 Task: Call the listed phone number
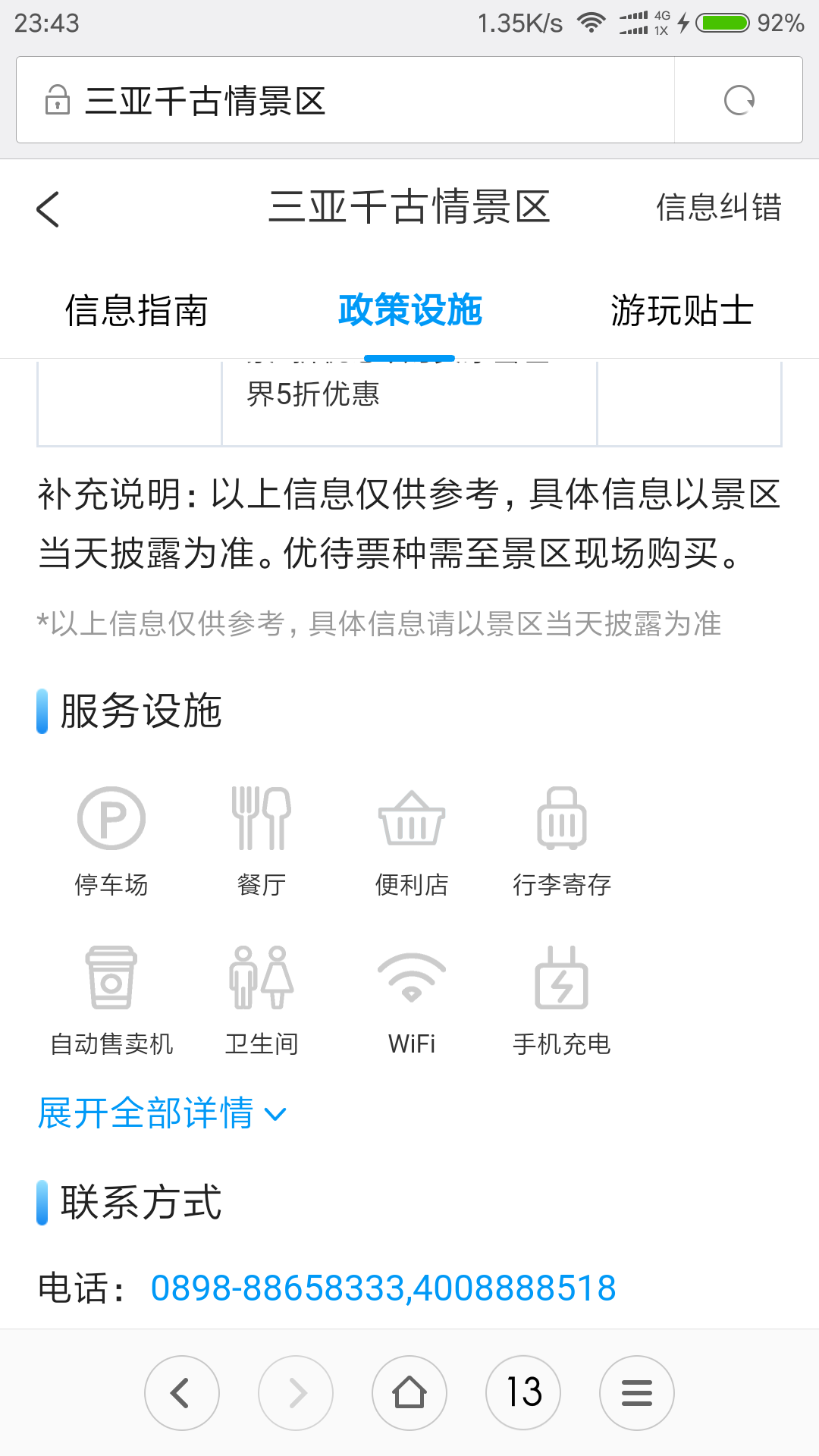[383, 1288]
